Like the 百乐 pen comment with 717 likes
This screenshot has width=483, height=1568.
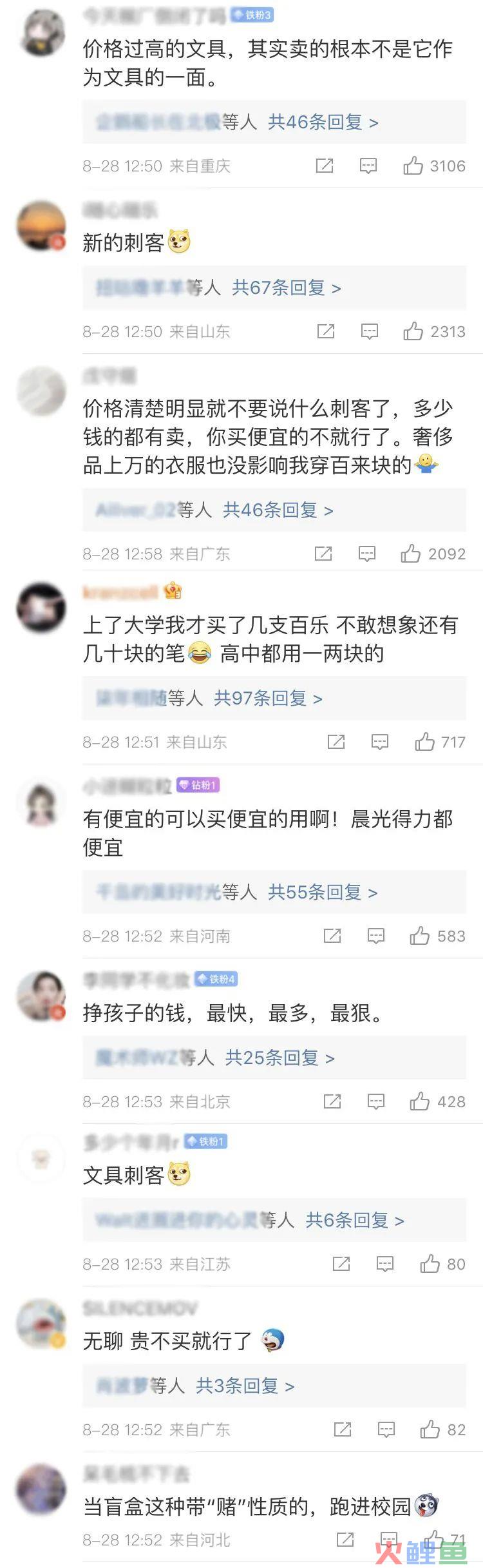424,742
